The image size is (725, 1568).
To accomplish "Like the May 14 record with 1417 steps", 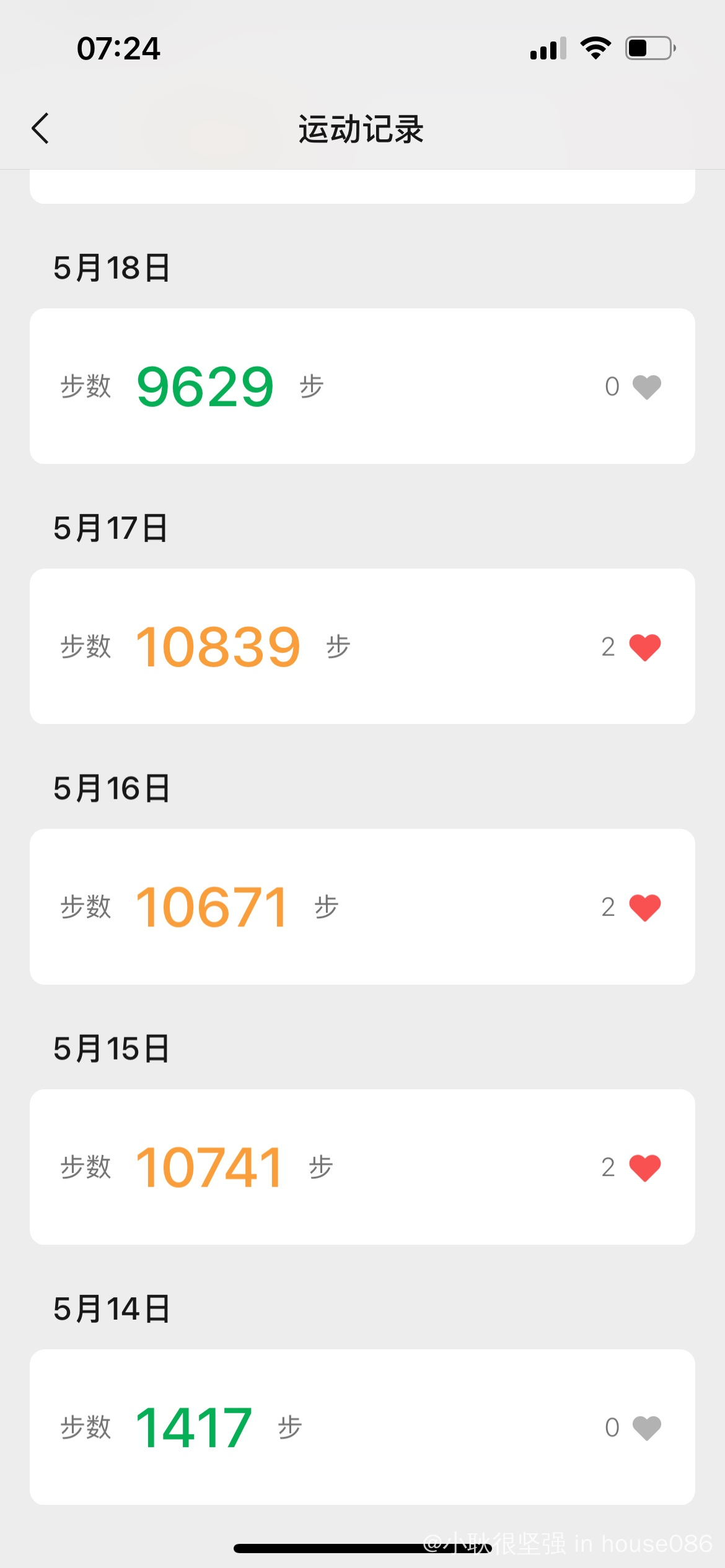I will coord(646,1428).
